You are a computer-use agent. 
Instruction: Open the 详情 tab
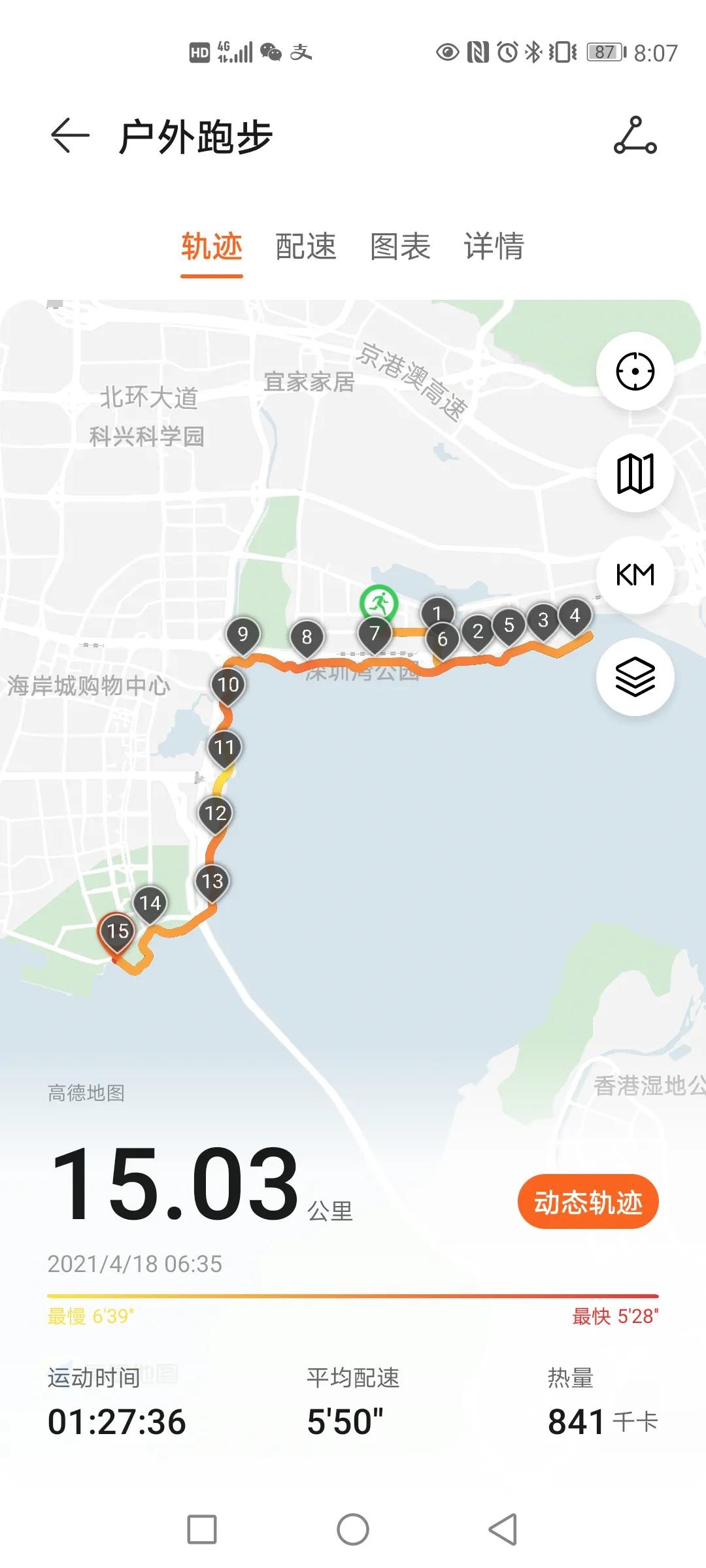[x=494, y=247]
